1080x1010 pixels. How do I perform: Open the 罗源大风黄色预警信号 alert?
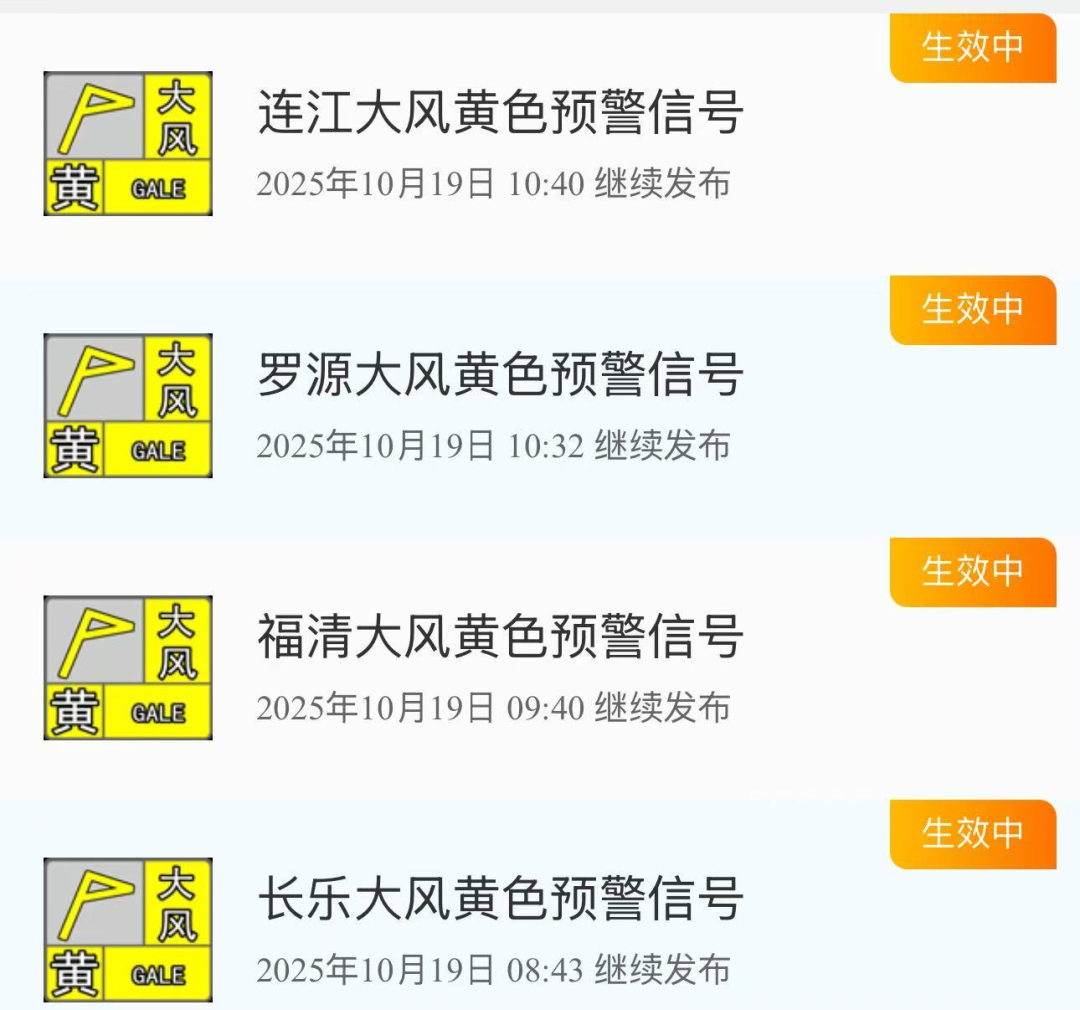tap(500, 375)
